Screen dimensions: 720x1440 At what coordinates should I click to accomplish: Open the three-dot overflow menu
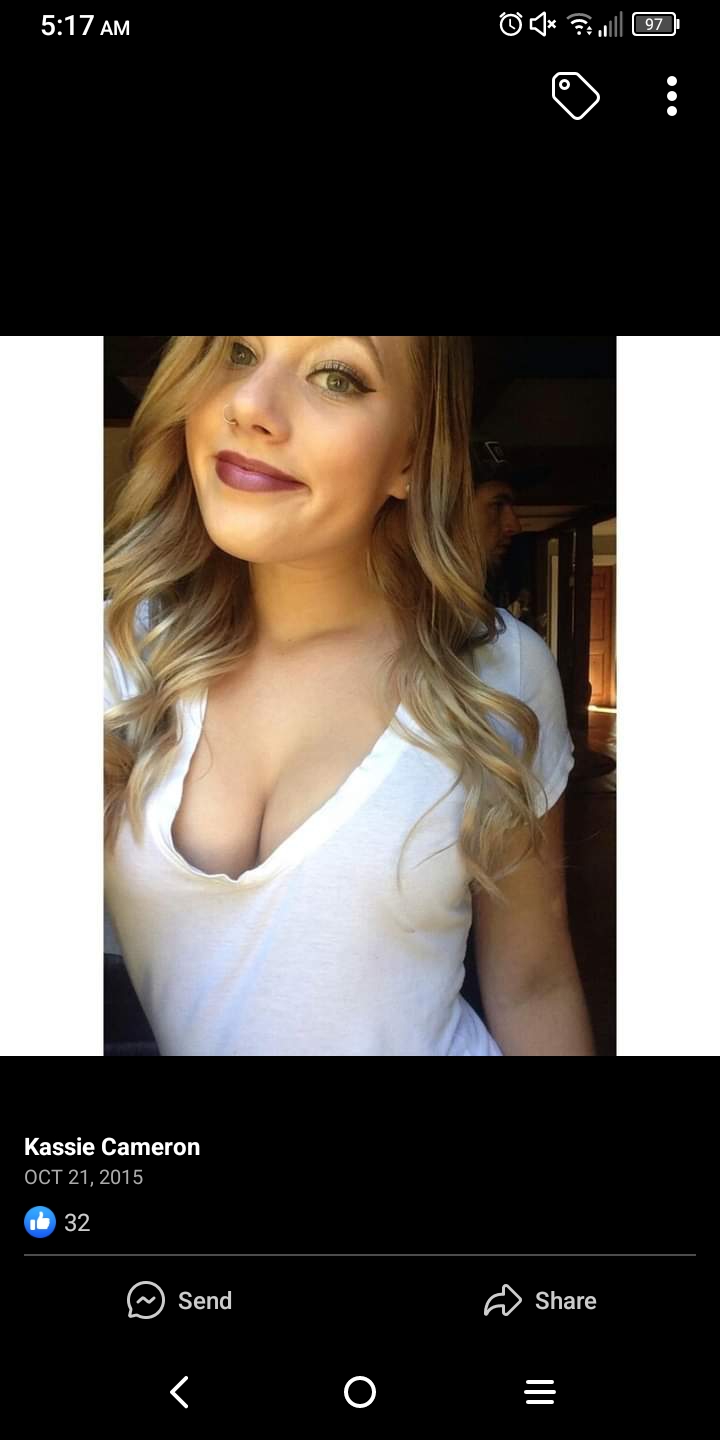click(x=672, y=96)
